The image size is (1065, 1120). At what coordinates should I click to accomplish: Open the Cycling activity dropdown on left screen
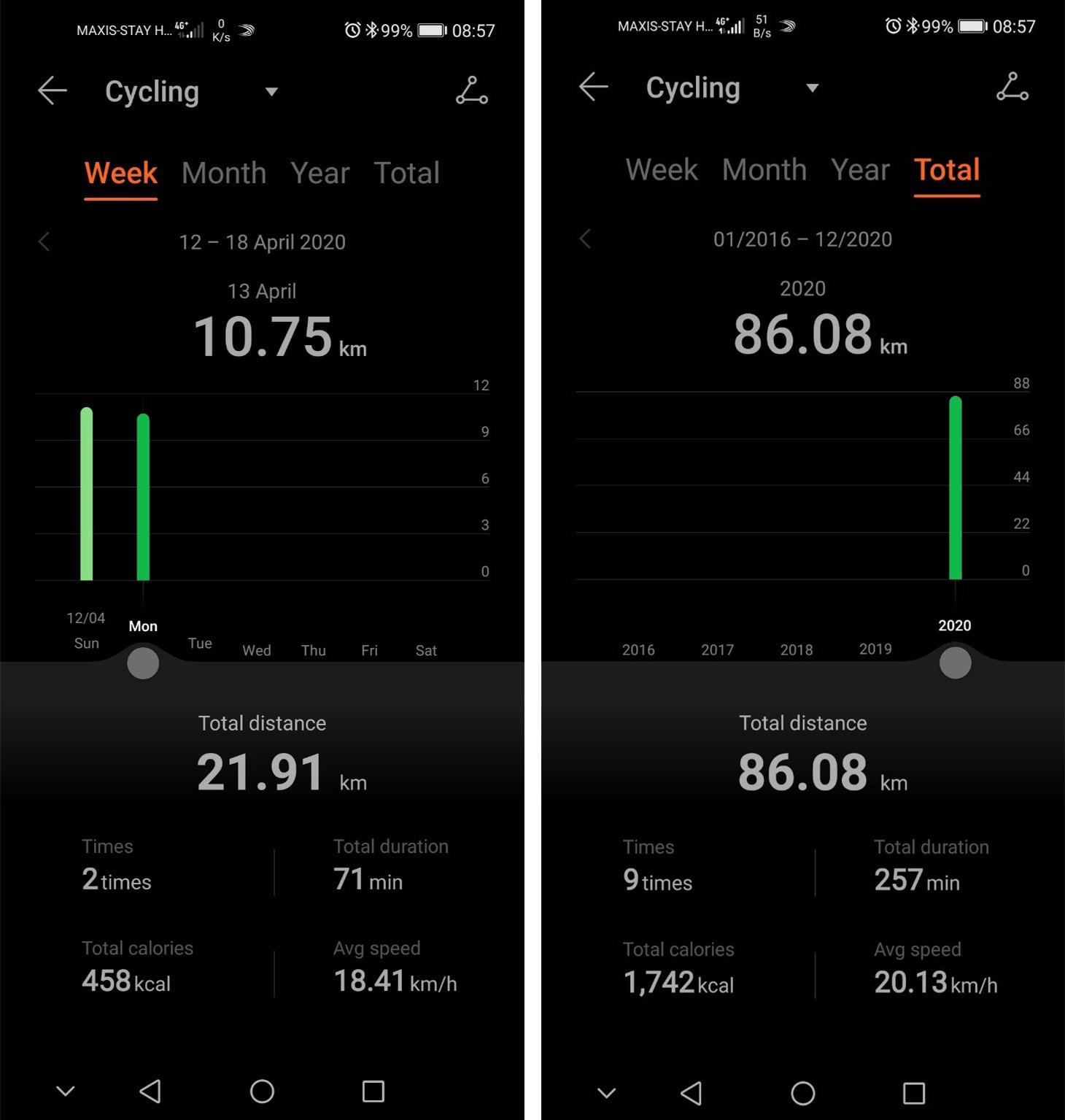(271, 92)
